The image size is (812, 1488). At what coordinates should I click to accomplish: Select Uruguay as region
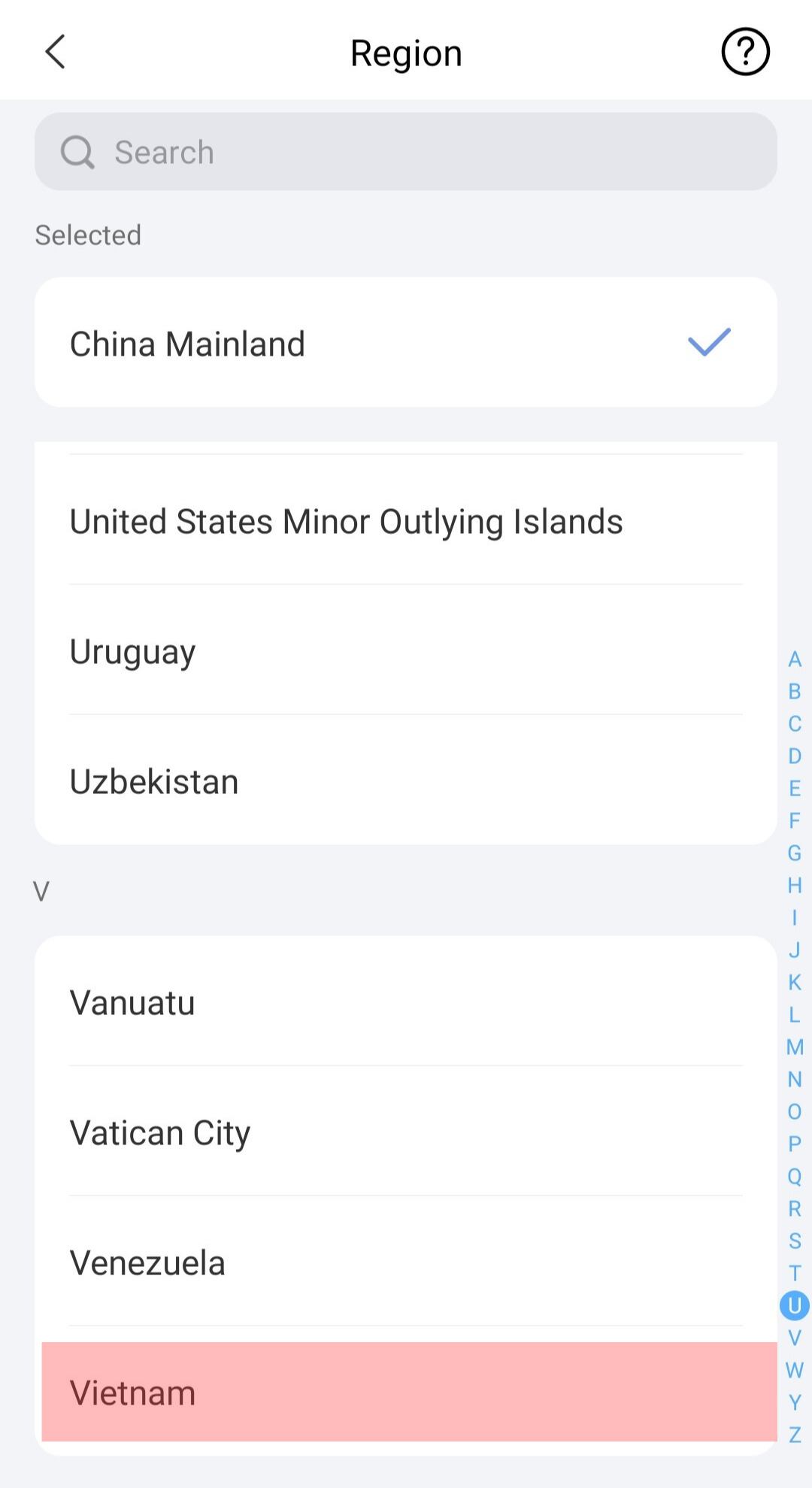(x=406, y=651)
